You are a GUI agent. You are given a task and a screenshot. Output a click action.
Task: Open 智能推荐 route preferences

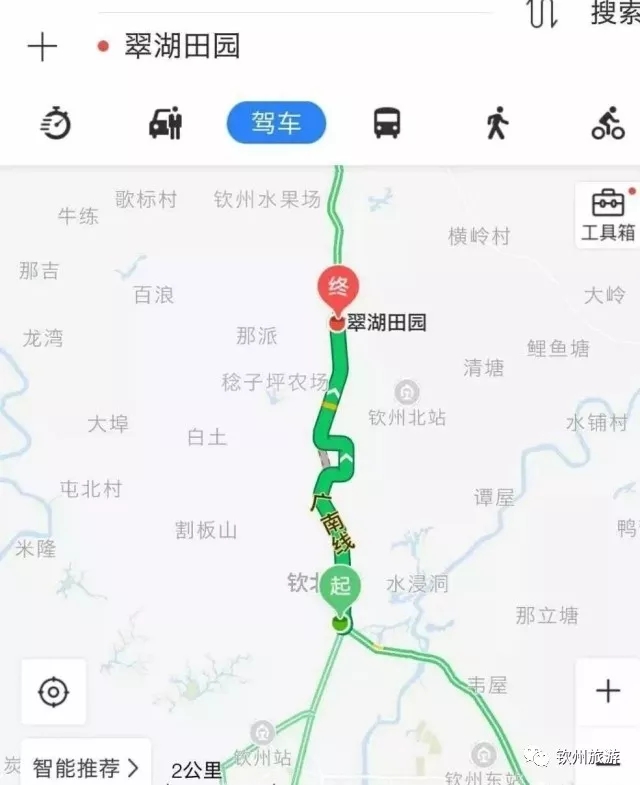(x=85, y=767)
